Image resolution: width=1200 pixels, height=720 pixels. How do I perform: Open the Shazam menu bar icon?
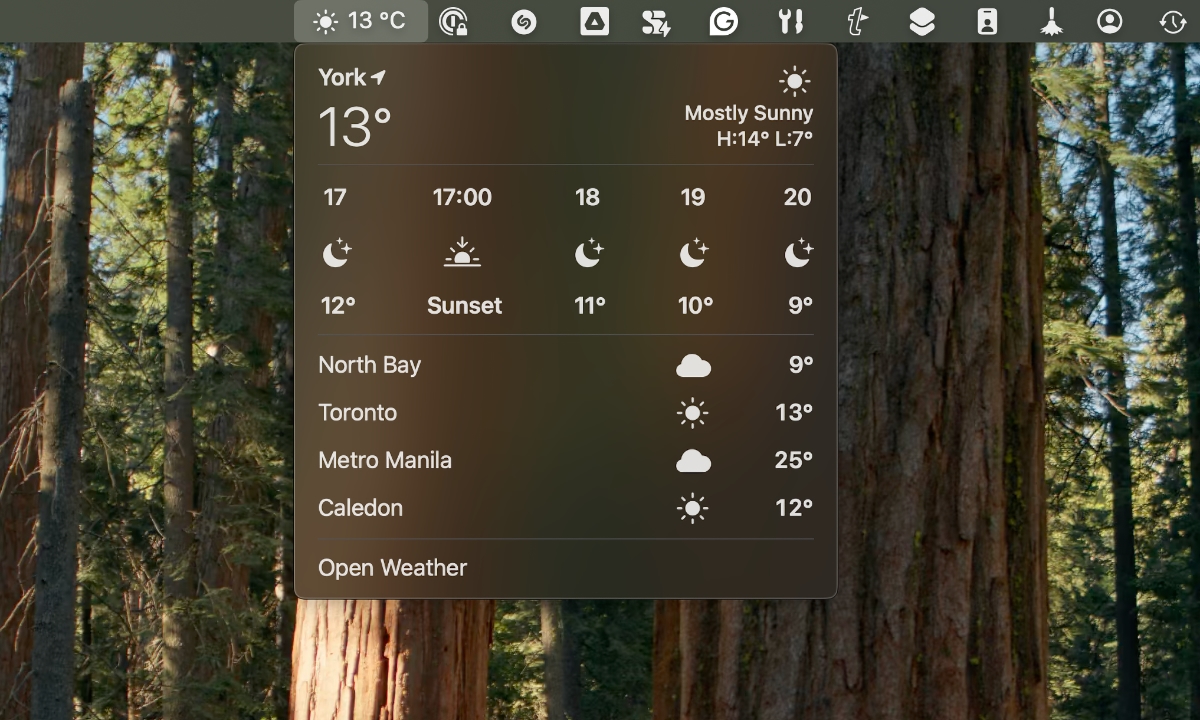[524, 22]
